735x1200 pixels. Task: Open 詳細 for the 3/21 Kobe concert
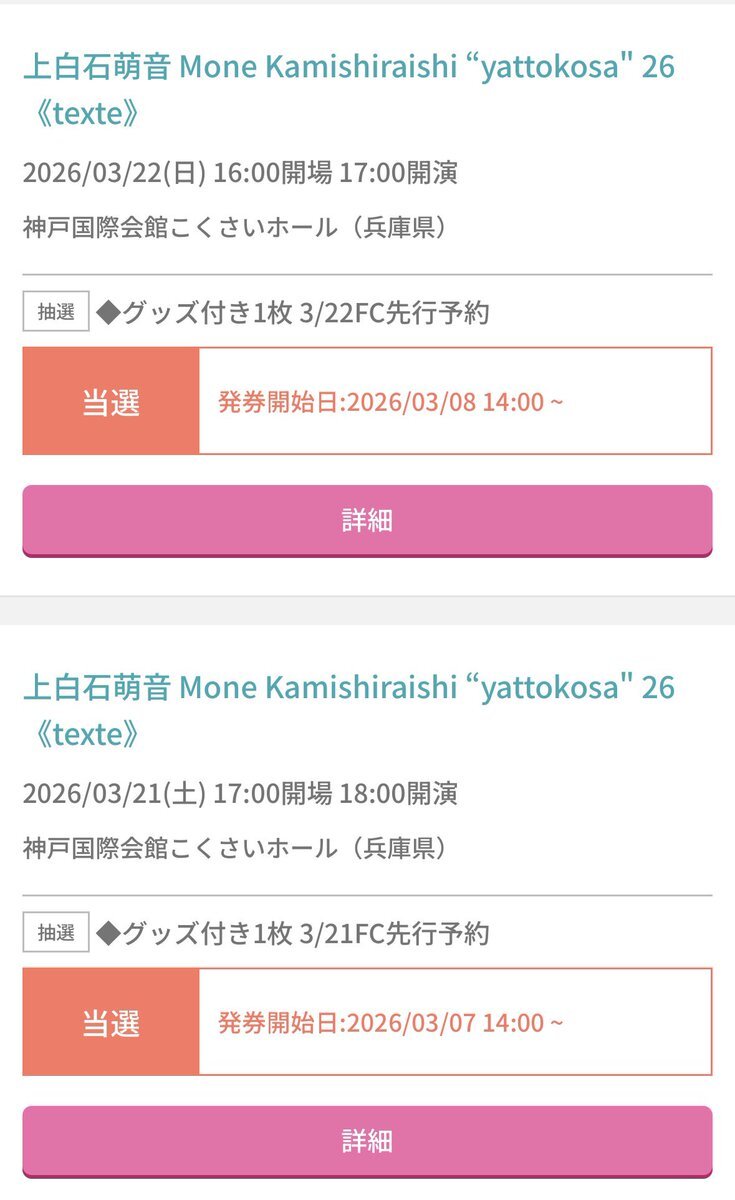point(367,1141)
